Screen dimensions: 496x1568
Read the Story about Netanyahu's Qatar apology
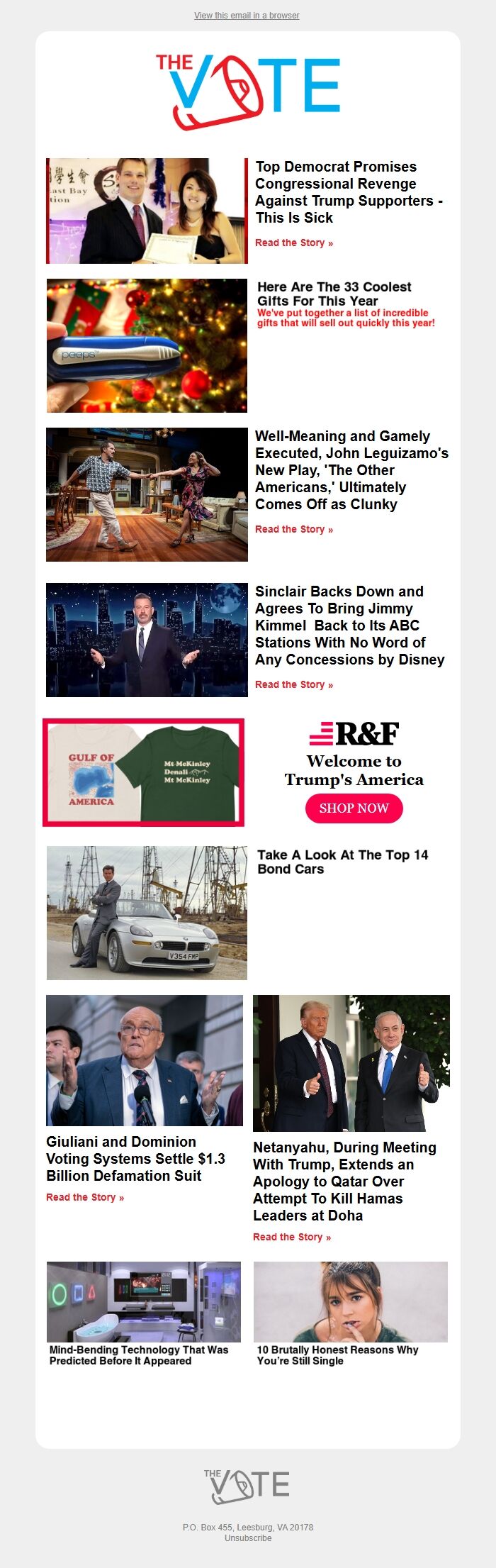tap(291, 1237)
